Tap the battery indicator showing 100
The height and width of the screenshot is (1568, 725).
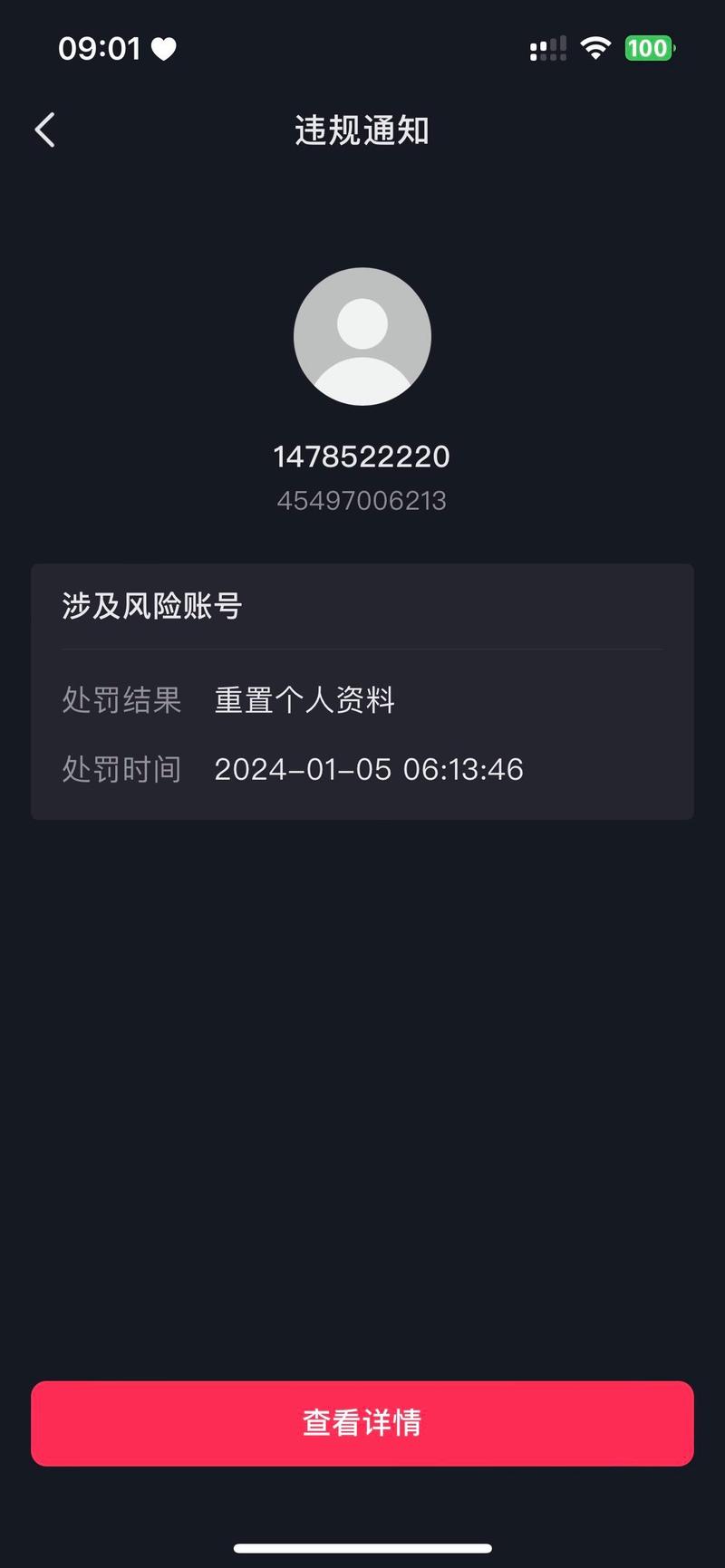647,48
